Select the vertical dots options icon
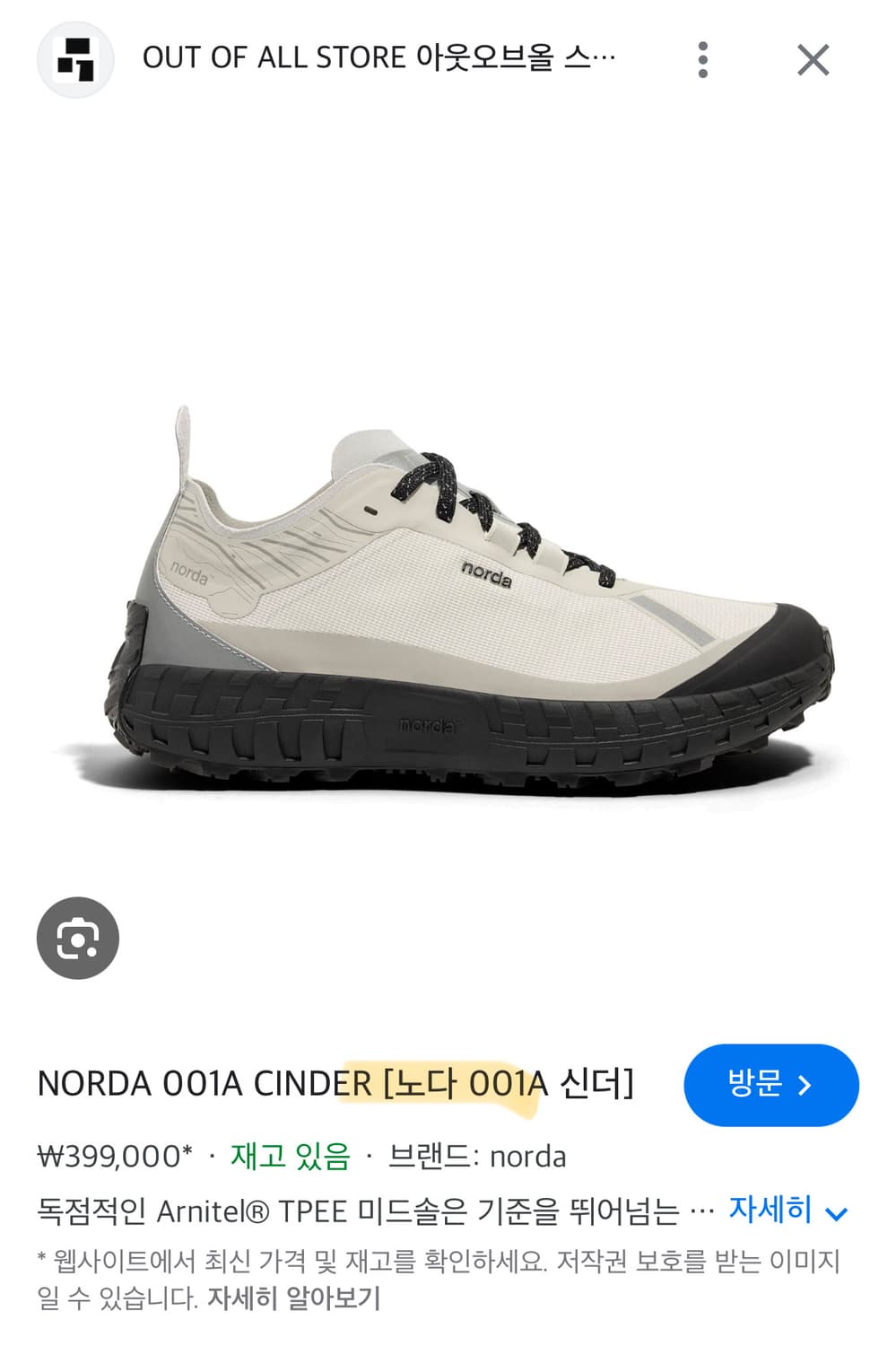The width and height of the screenshot is (896, 1346). point(704,59)
